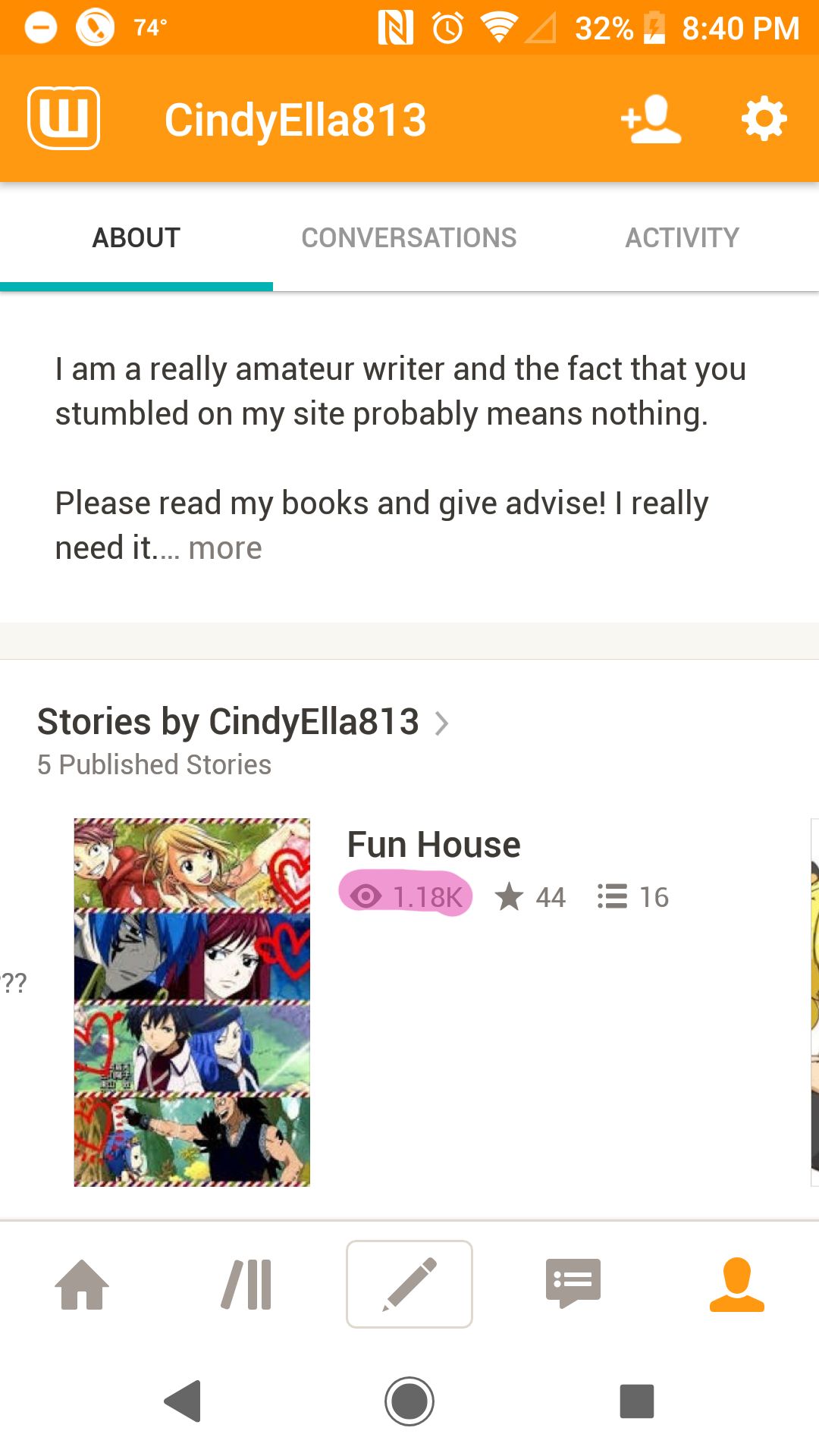Switch to the Activity tab
Image resolution: width=819 pixels, height=1456 pixels.
point(682,238)
